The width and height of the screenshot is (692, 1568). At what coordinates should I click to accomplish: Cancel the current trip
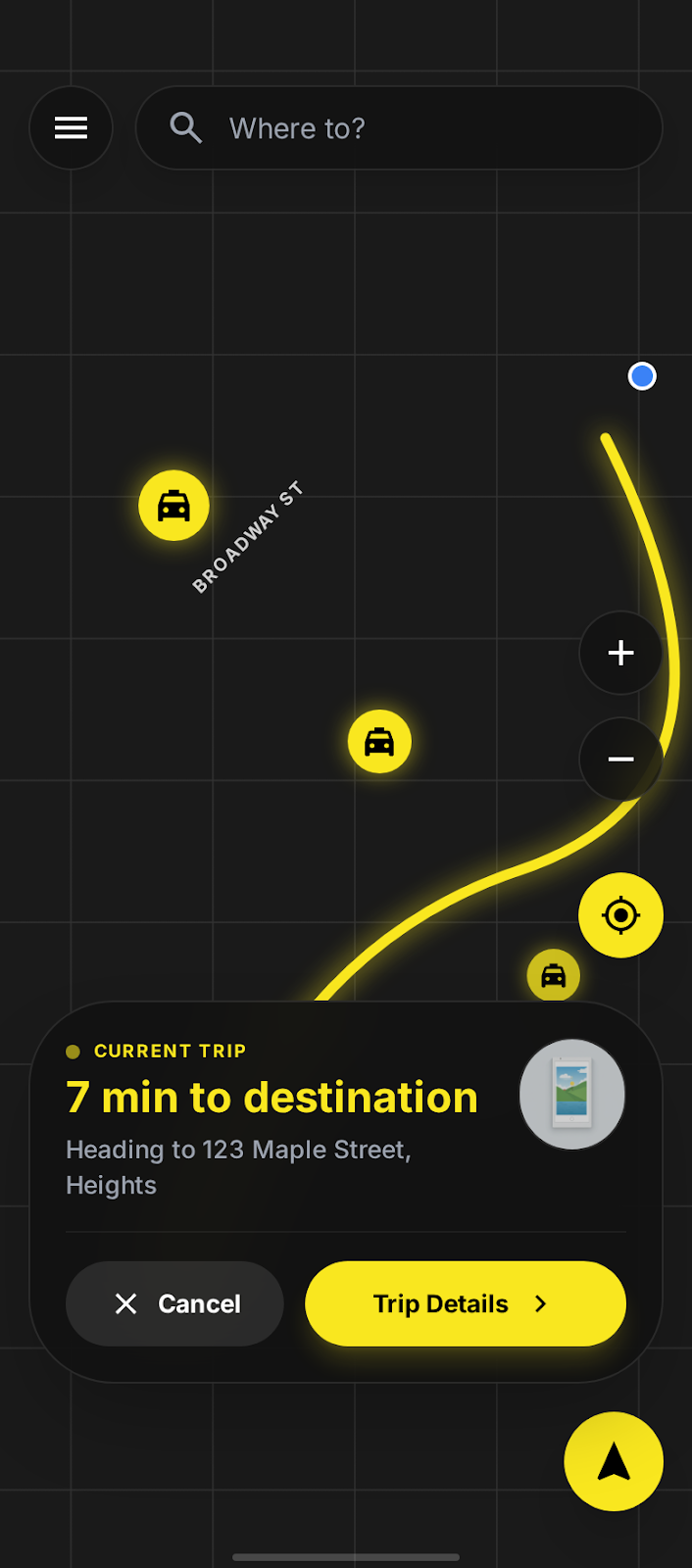[x=174, y=1303]
